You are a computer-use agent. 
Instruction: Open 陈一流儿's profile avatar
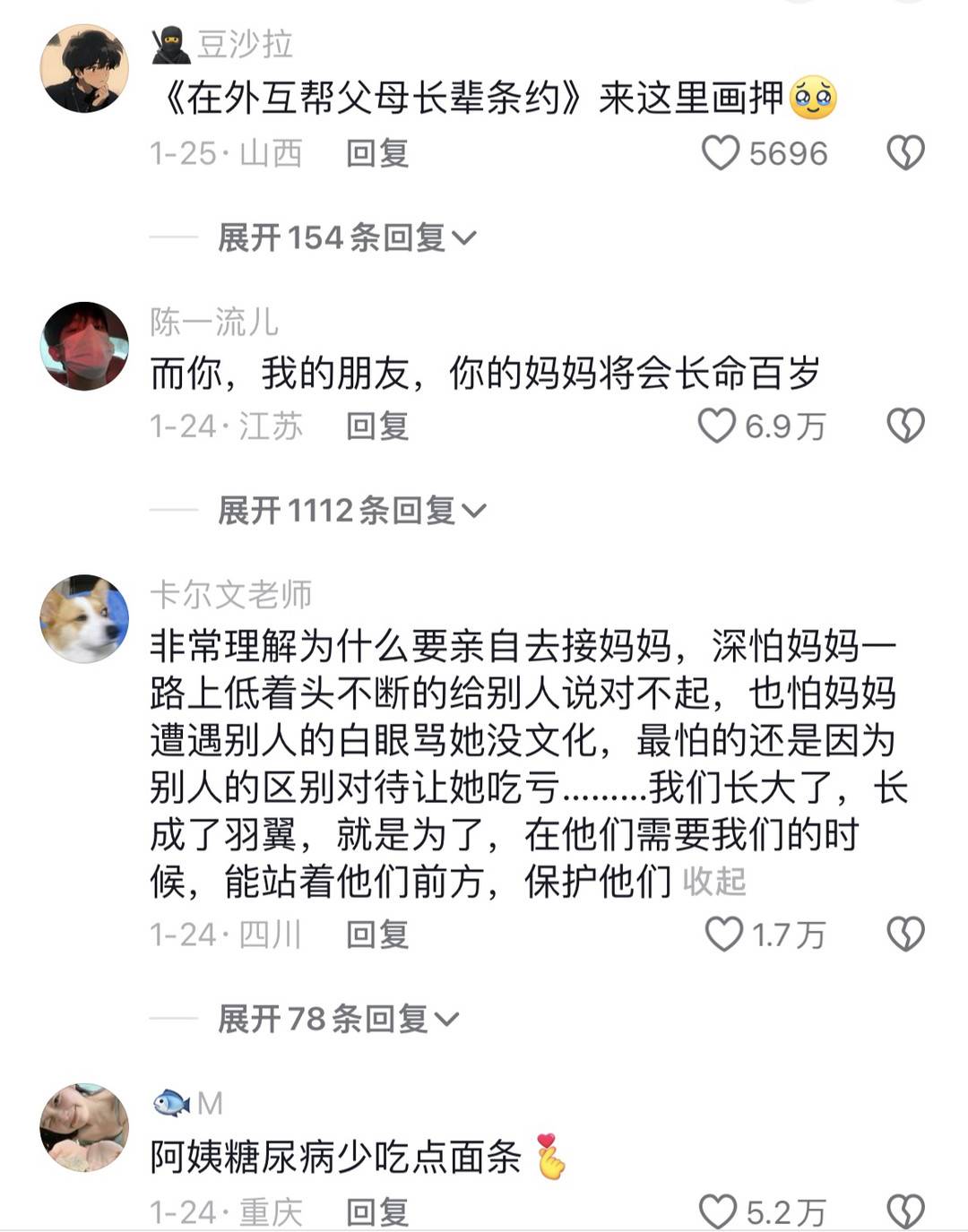click(85, 346)
